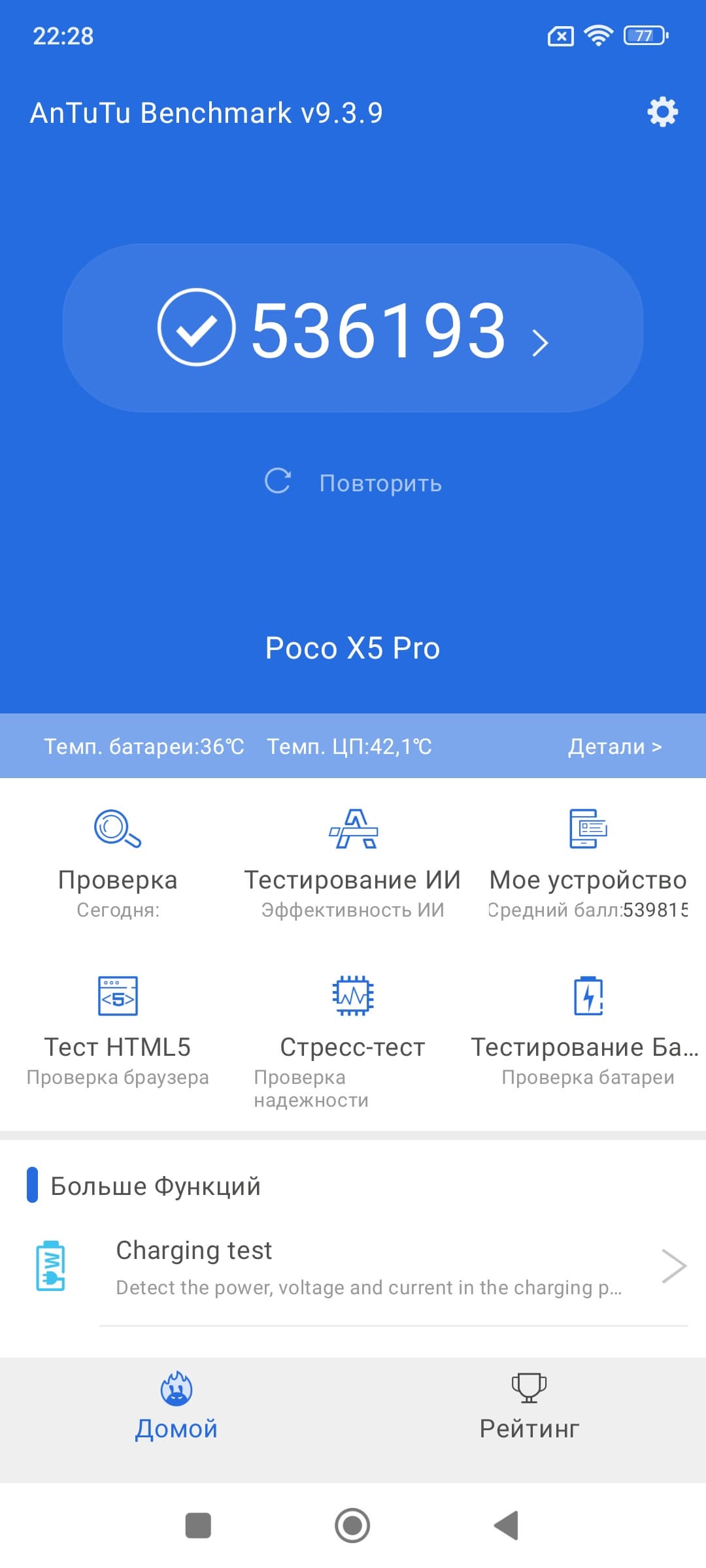Open the battery test tile
The width and height of the screenshot is (706, 1568).
[588, 1029]
